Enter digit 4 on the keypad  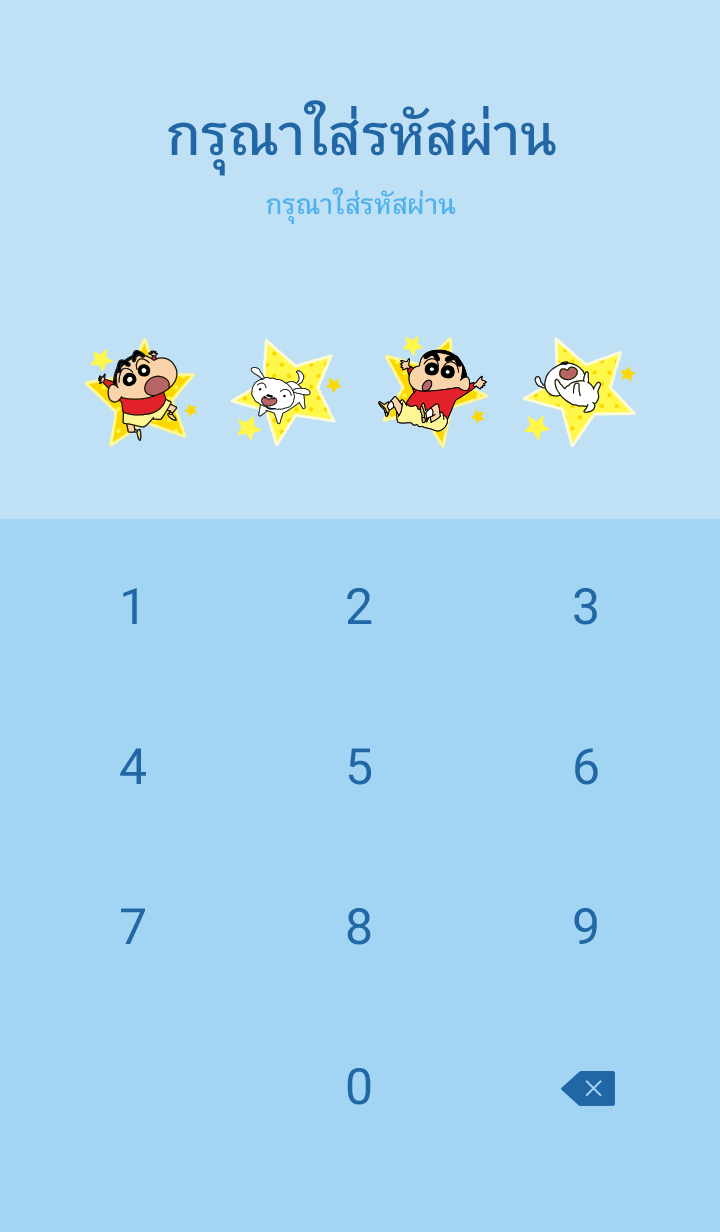(133, 767)
